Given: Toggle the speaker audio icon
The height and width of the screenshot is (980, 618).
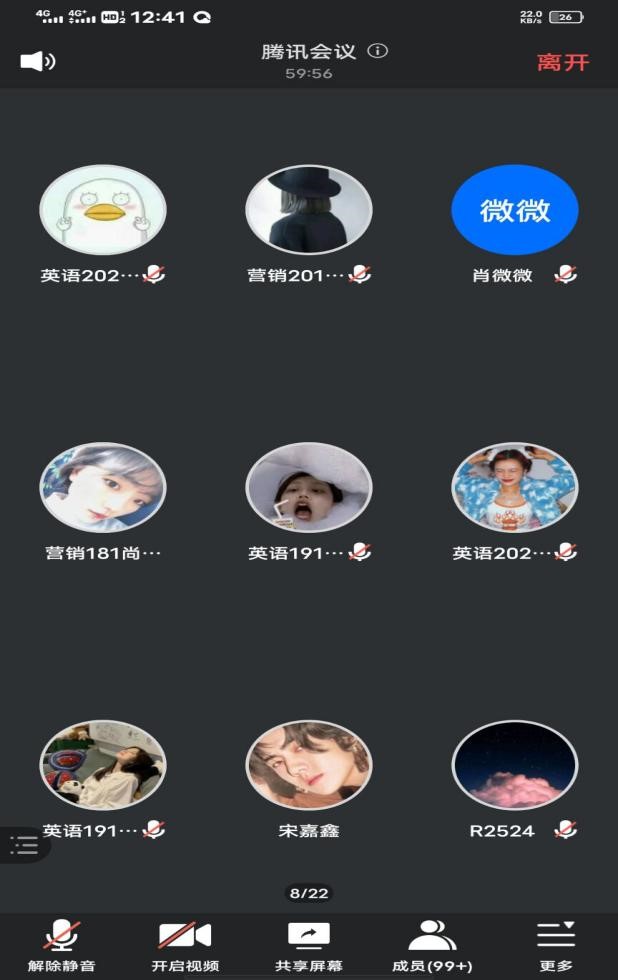Looking at the screenshot, I should pyautogui.click(x=37, y=62).
